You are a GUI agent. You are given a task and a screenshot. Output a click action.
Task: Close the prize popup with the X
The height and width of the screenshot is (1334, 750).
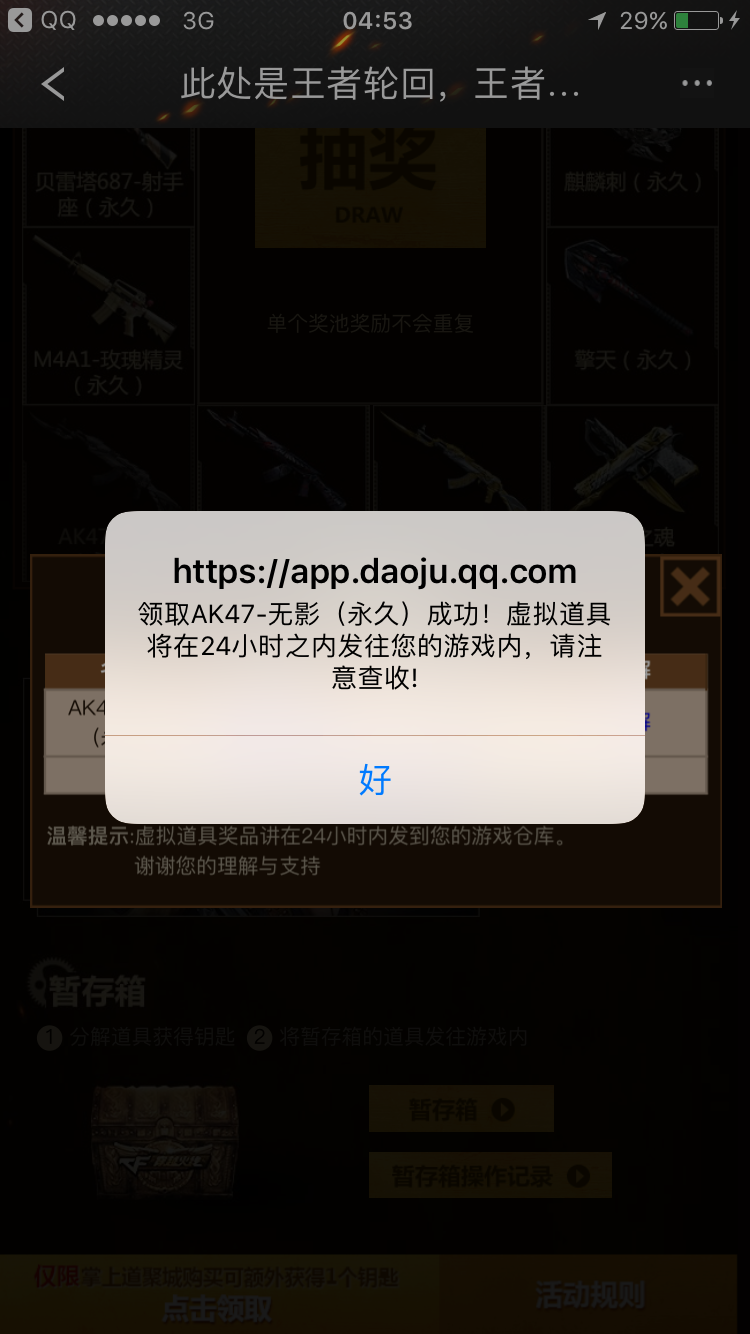pyautogui.click(x=690, y=586)
